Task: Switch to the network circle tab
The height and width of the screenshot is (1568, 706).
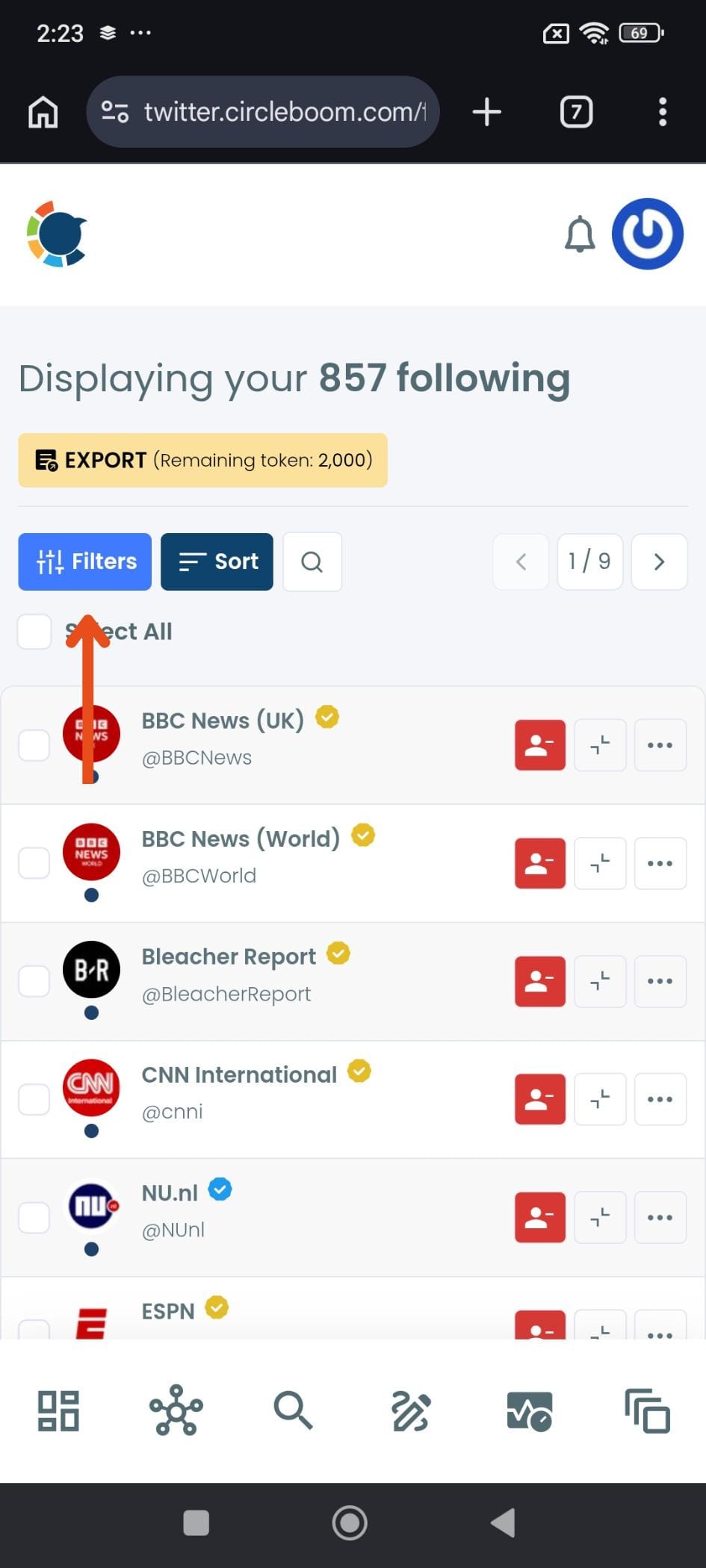Action: coord(176,1410)
